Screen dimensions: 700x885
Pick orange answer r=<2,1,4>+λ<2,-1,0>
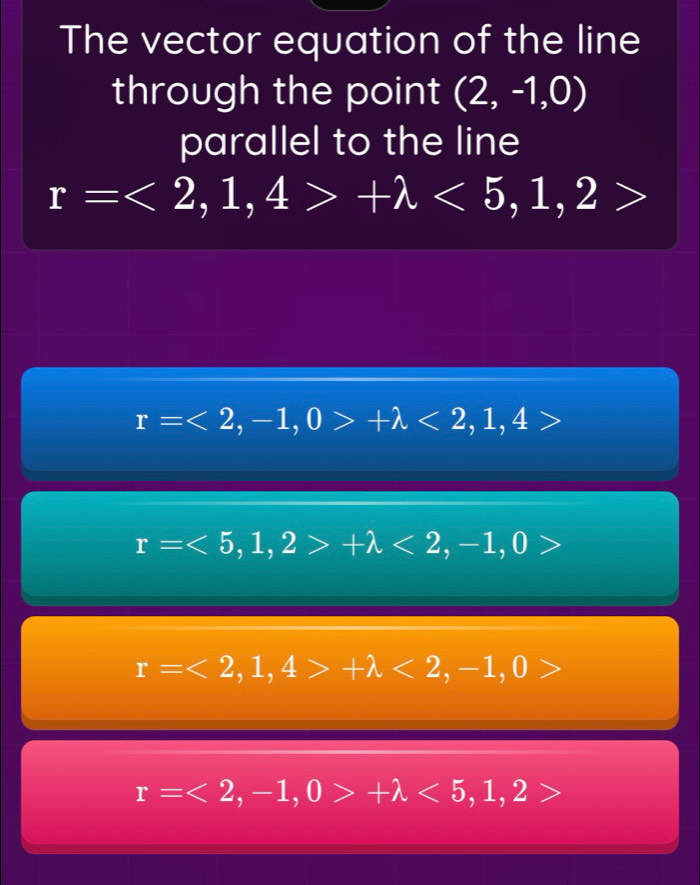click(x=350, y=667)
